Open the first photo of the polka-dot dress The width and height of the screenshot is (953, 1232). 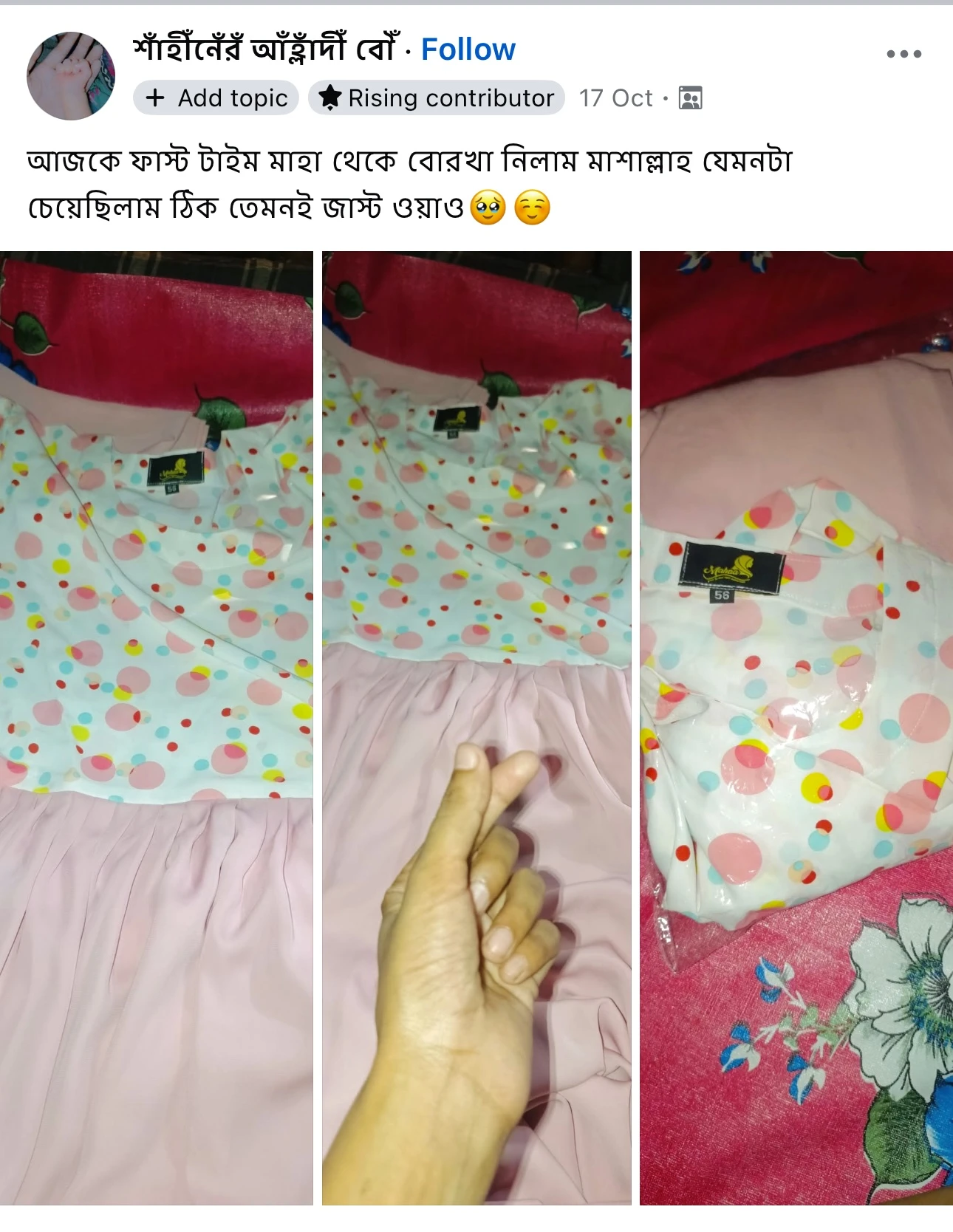tap(156, 728)
